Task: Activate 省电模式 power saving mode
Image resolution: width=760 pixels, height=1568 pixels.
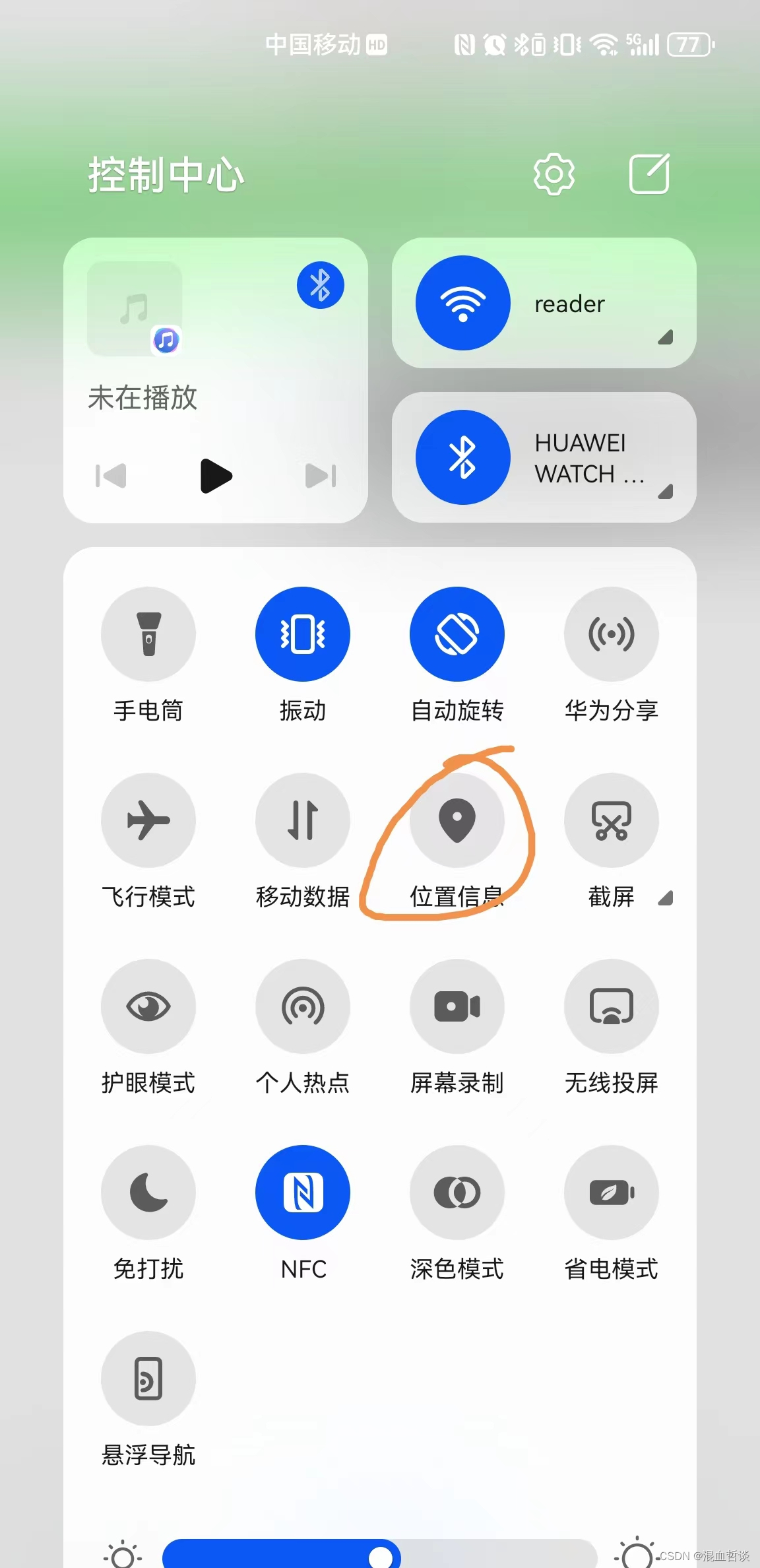Action: [x=611, y=1192]
